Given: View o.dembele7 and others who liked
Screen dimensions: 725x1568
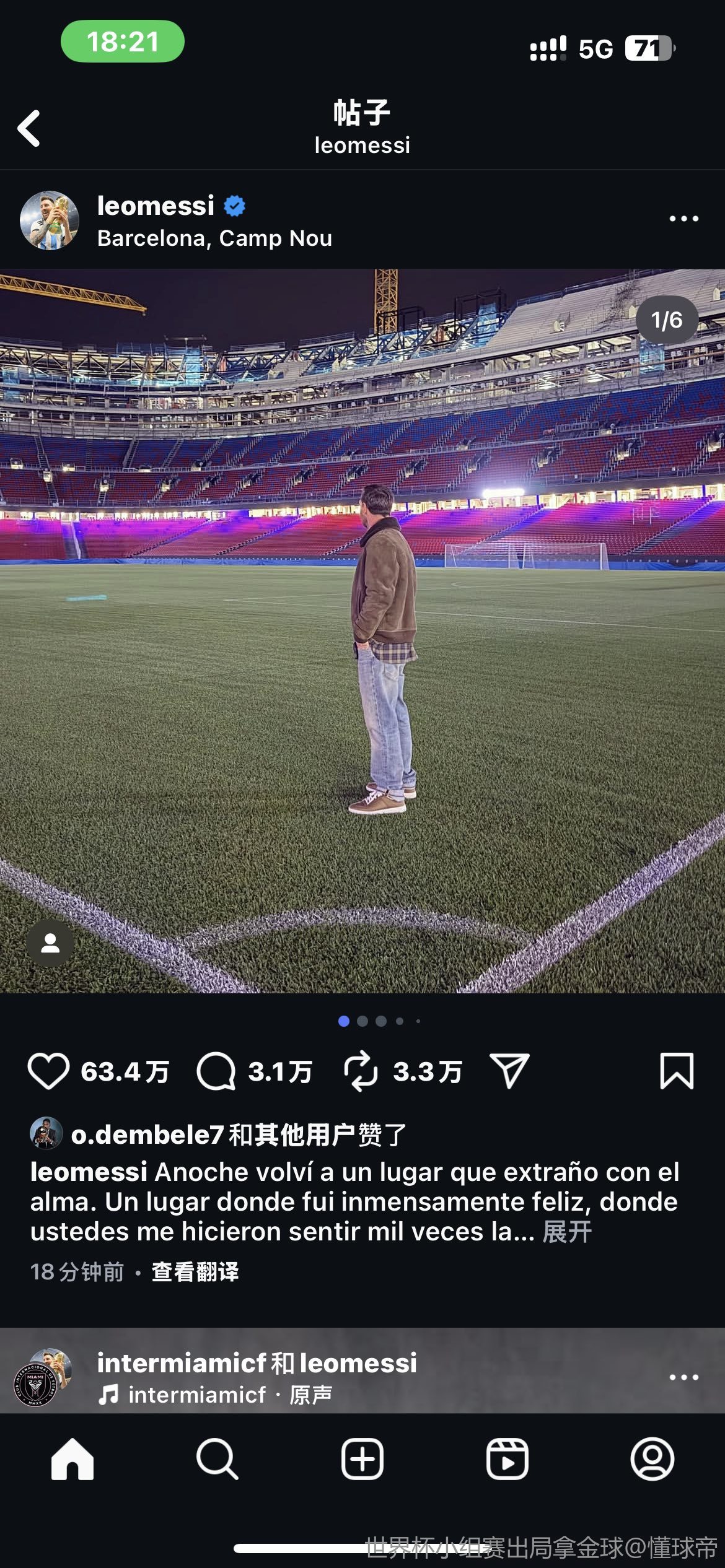Looking at the screenshot, I should 239,1135.
